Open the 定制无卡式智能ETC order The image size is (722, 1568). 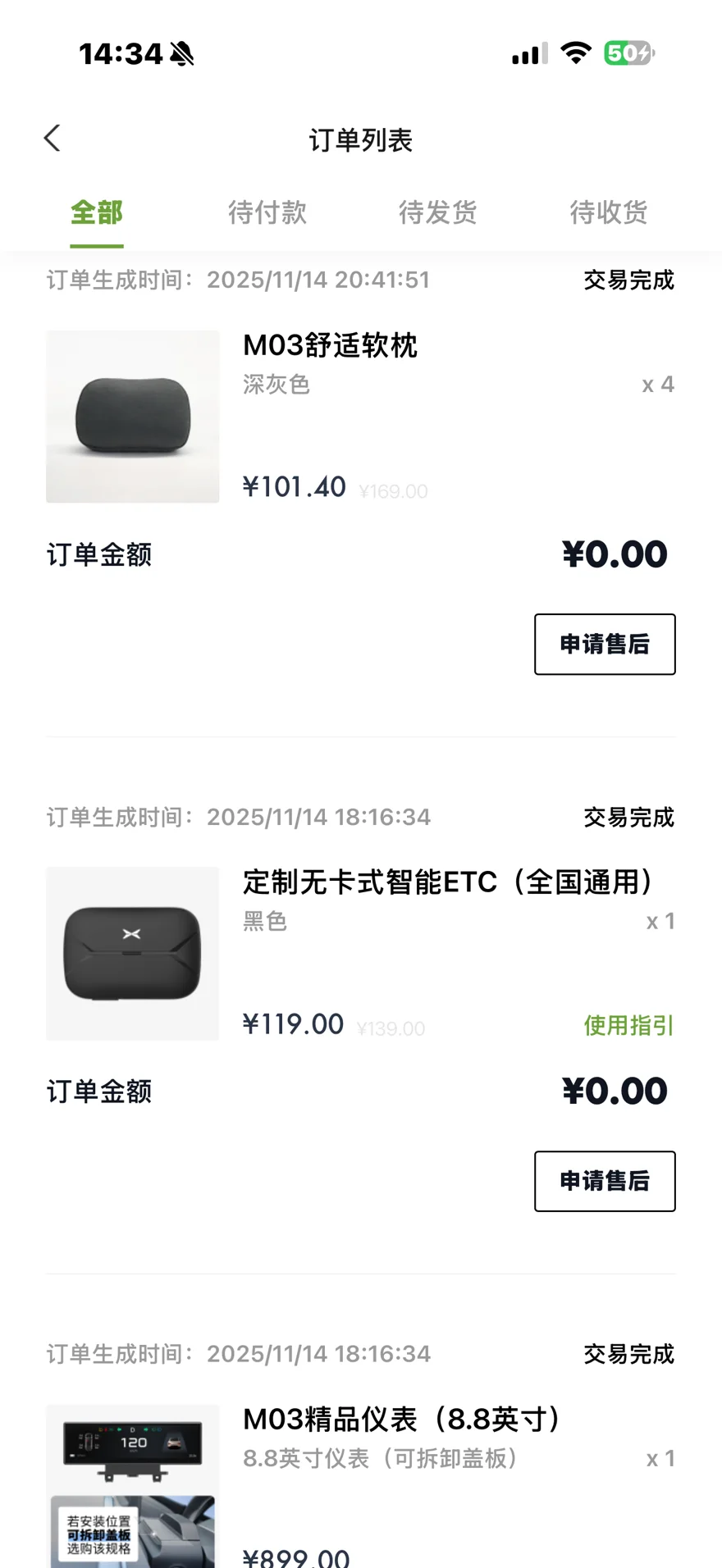448,882
